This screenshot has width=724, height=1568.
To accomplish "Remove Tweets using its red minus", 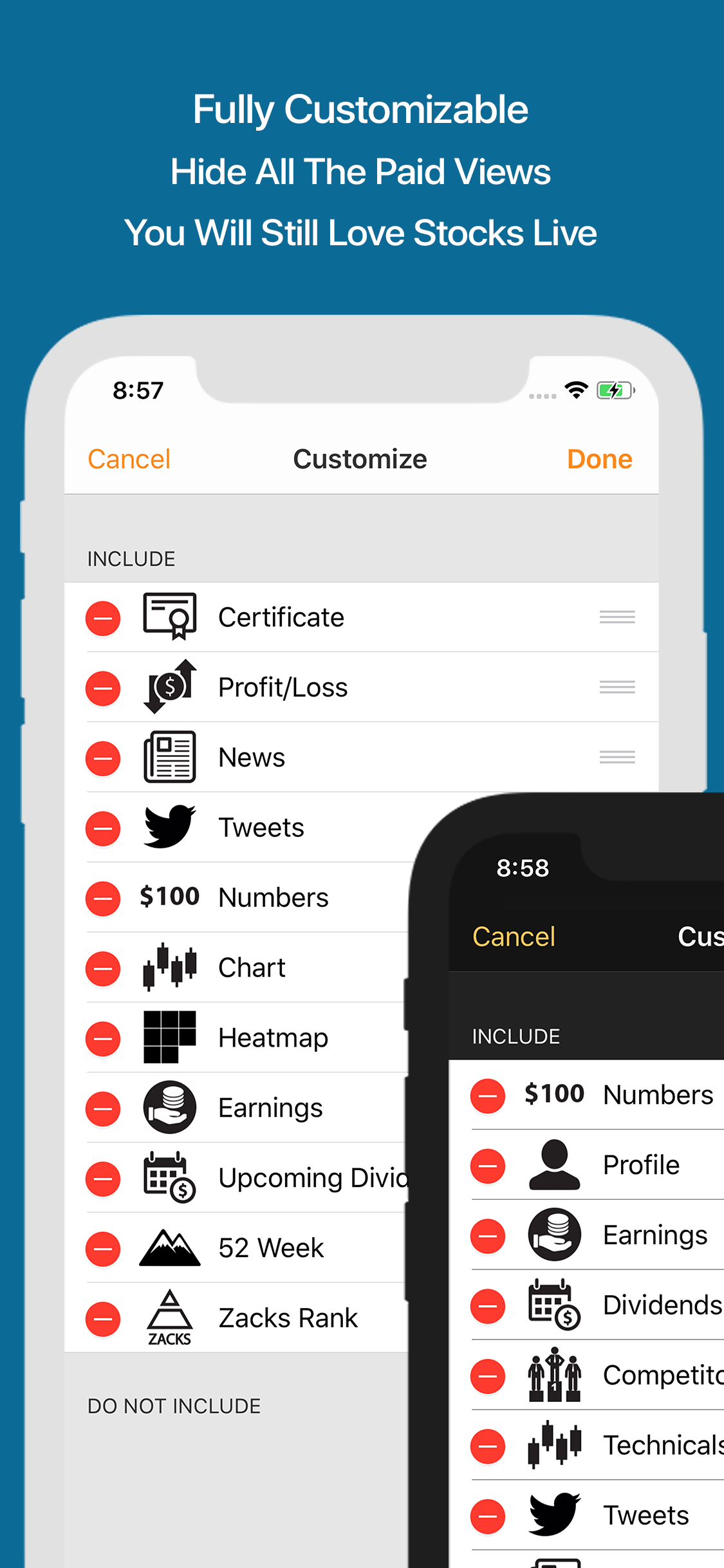I will (103, 828).
